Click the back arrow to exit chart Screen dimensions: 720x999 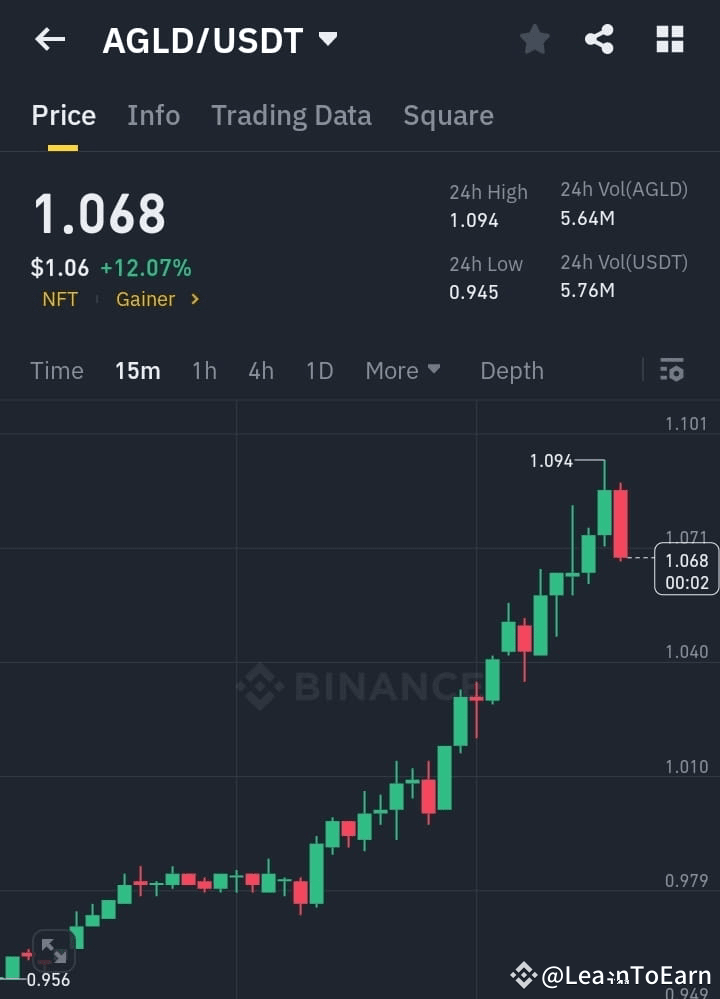pos(50,40)
